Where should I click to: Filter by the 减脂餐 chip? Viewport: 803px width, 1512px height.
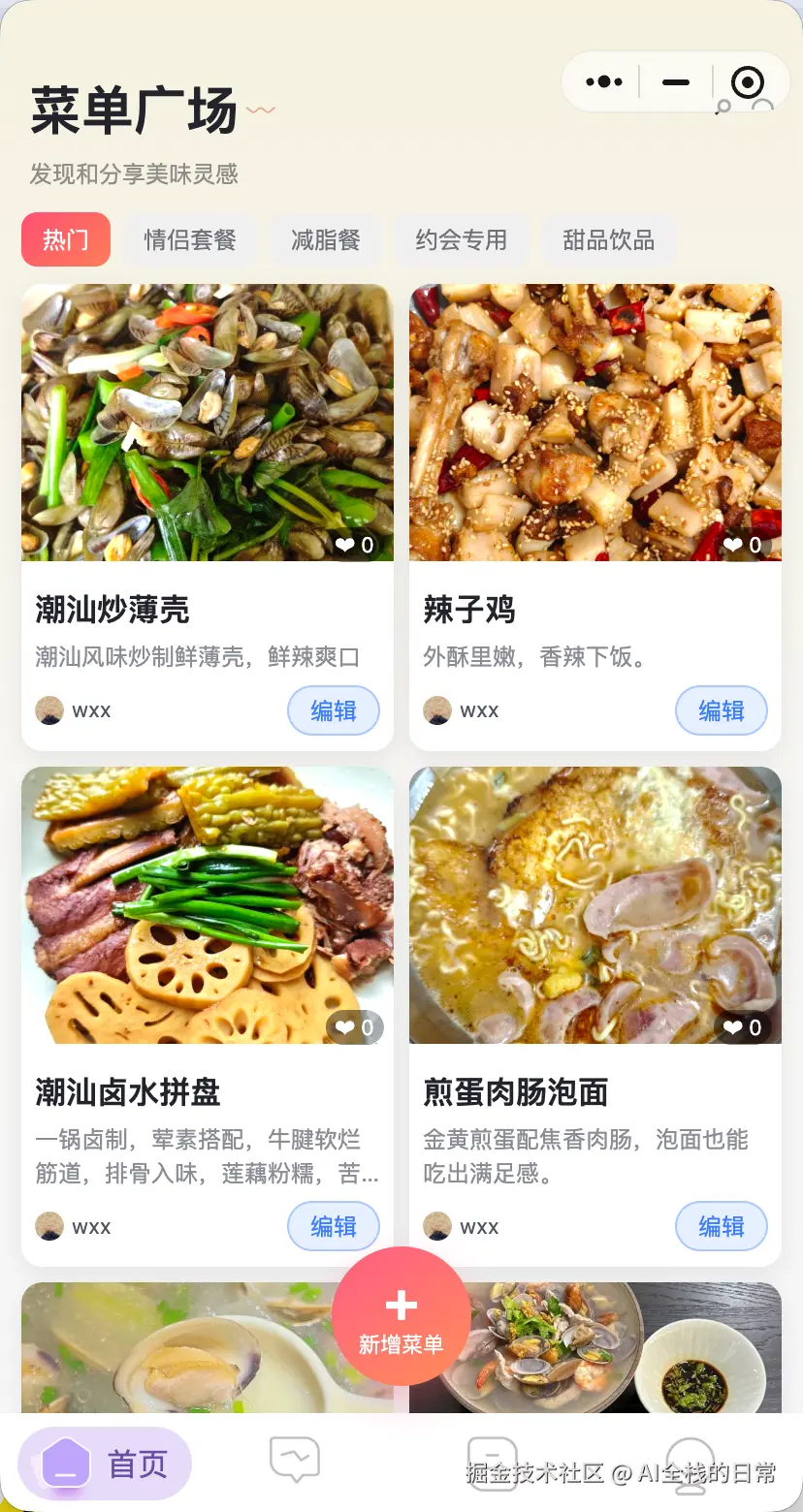point(326,239)
